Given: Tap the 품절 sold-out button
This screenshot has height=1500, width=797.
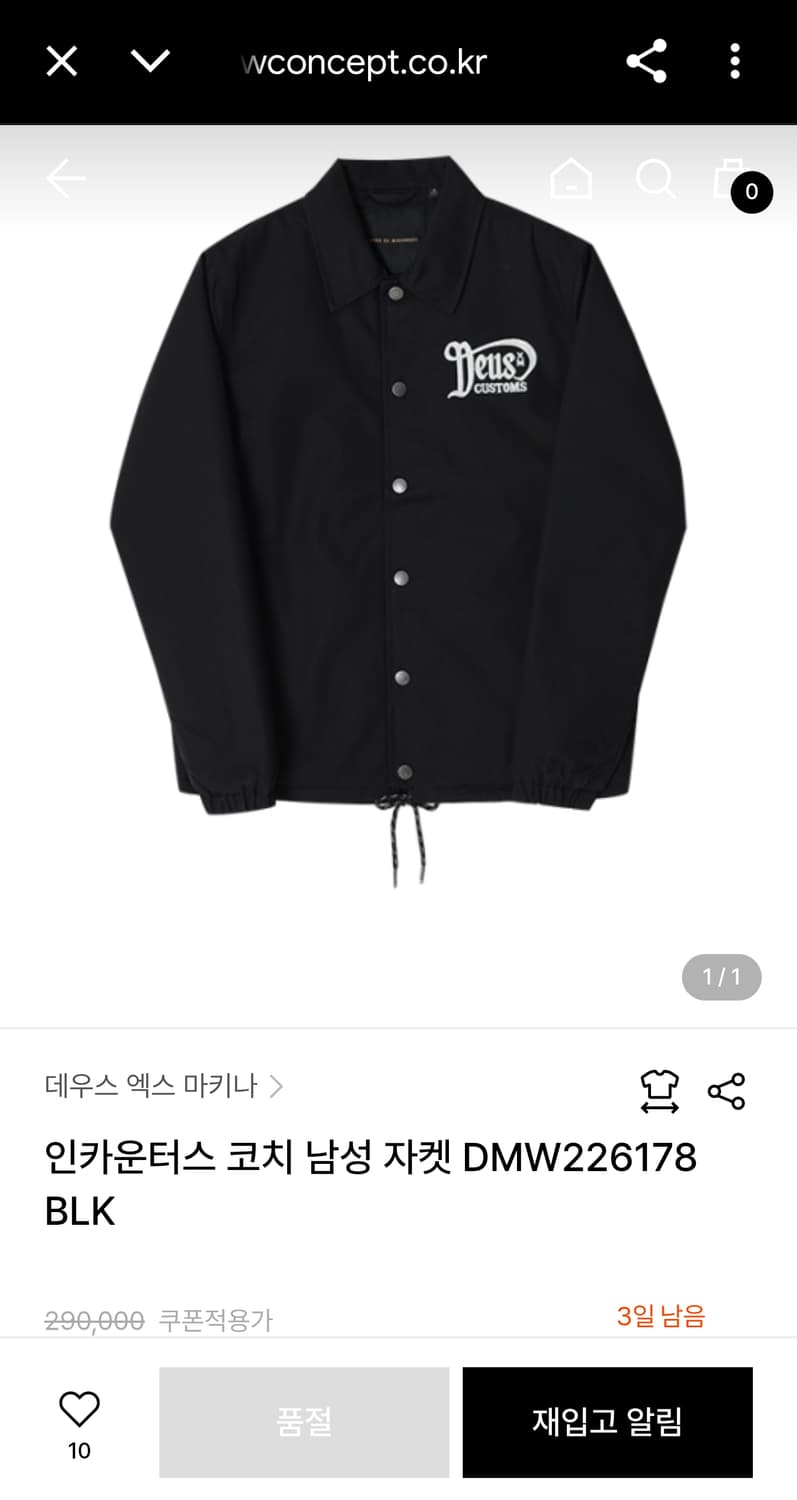Looking at the screenshot, I should [305, 1421].
